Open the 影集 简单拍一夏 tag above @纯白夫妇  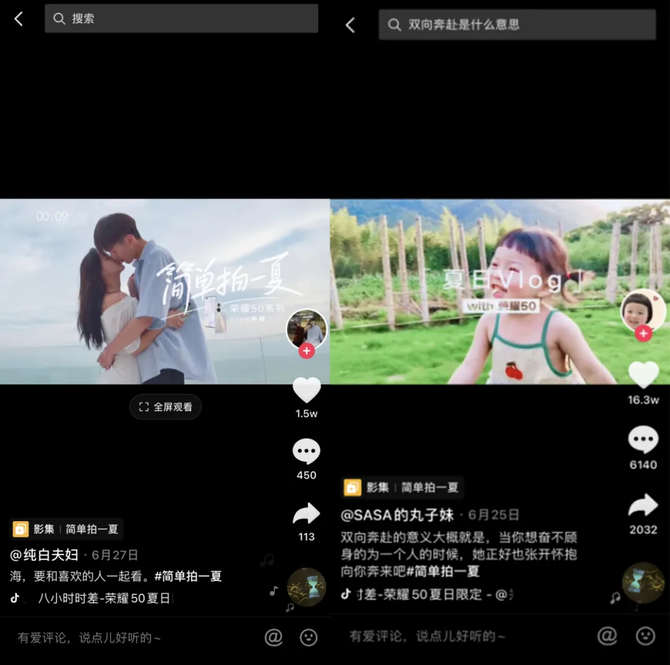pyautogui.click(x=66, y=529)
